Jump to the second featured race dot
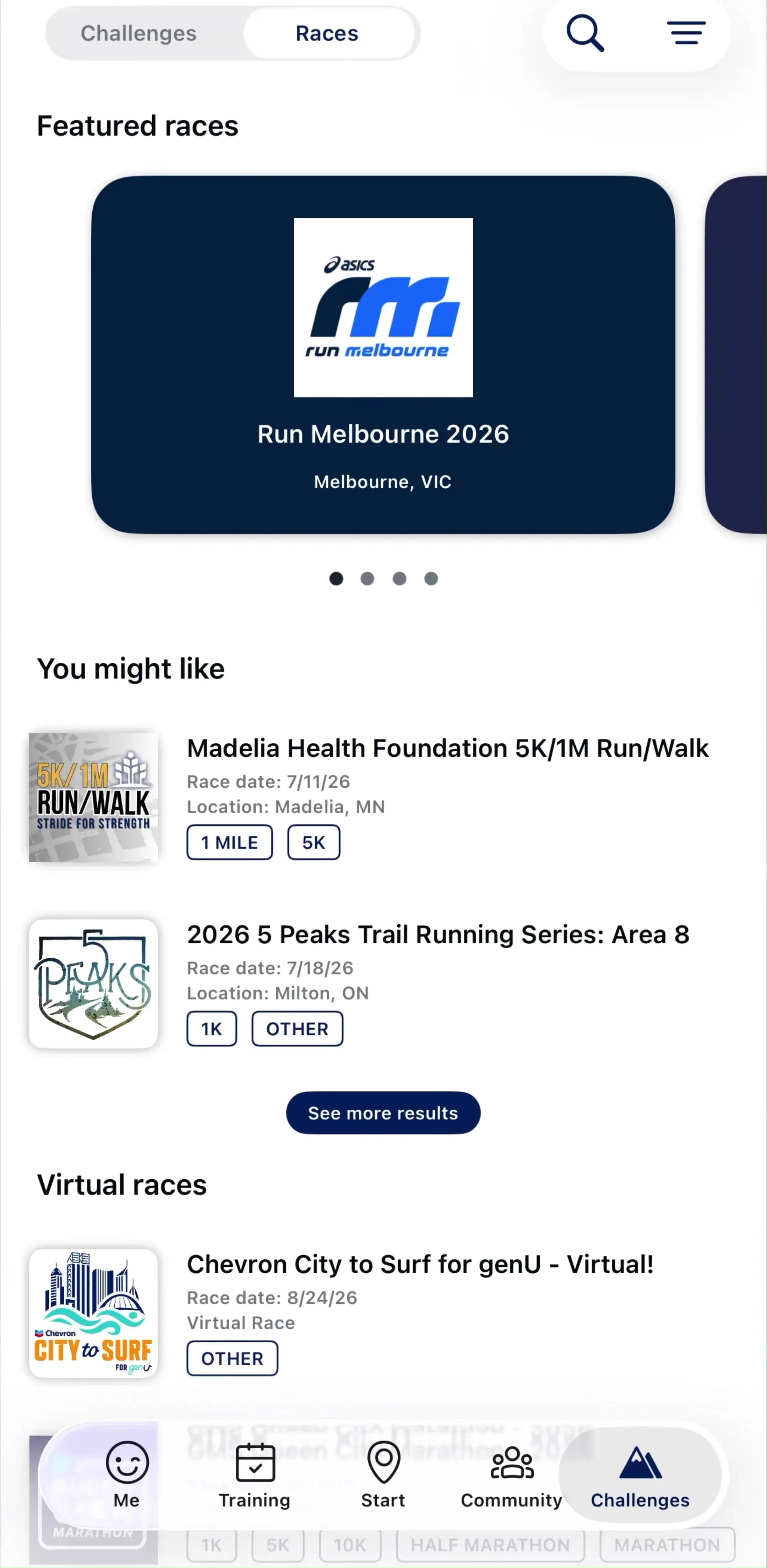767x1568 pixels. click(368, 578)
